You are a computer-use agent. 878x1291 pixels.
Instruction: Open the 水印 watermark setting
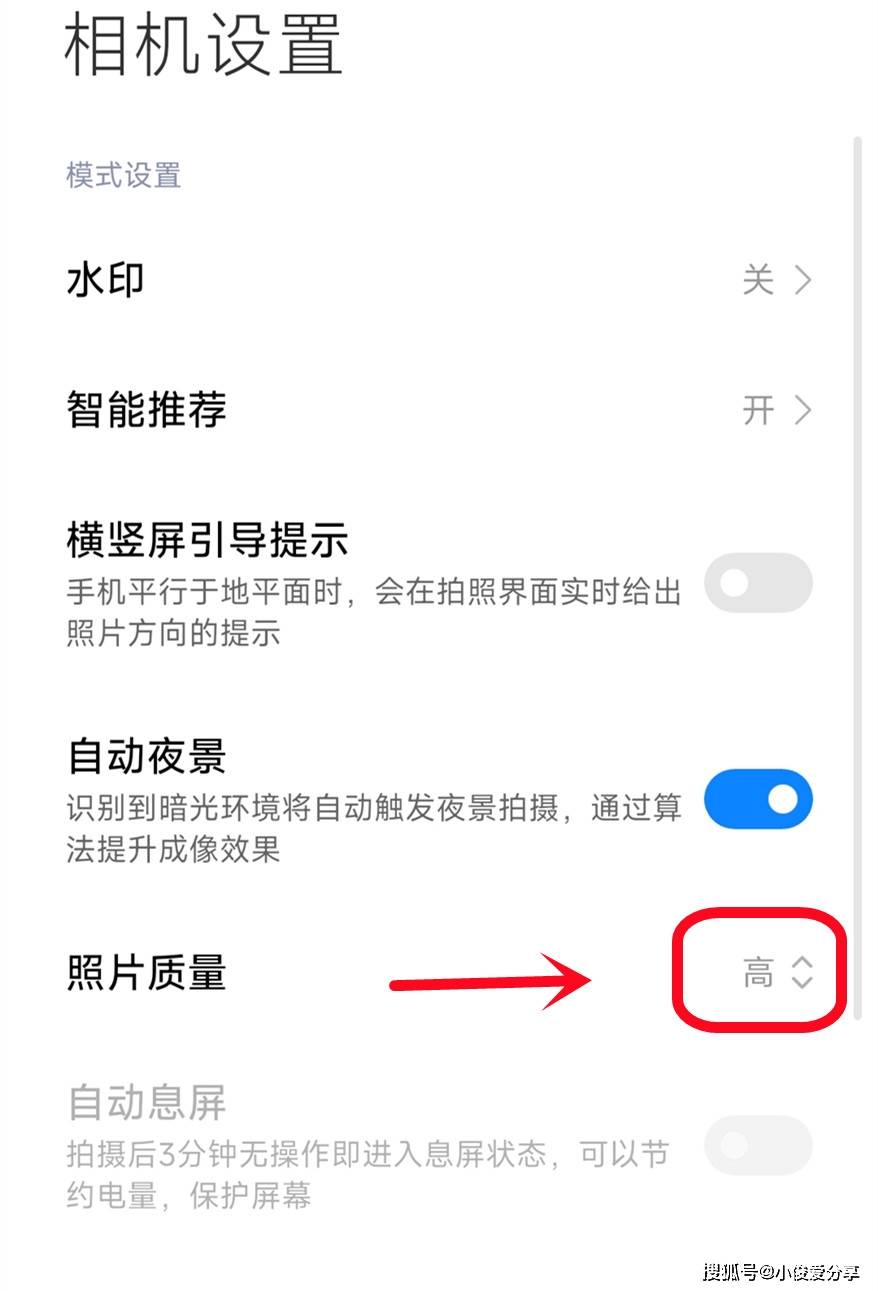point(438,280)
